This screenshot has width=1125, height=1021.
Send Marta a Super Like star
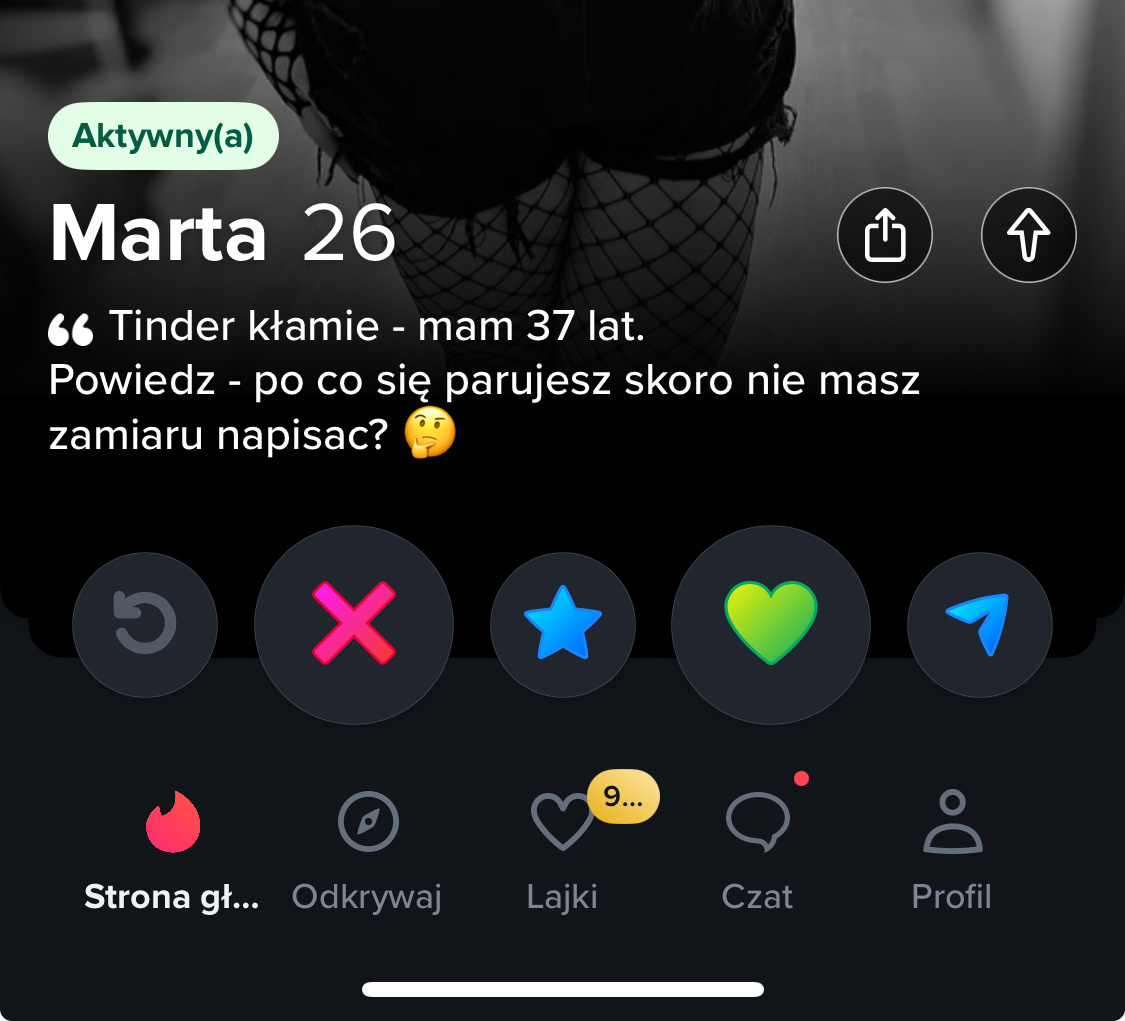tap(563, 624)
